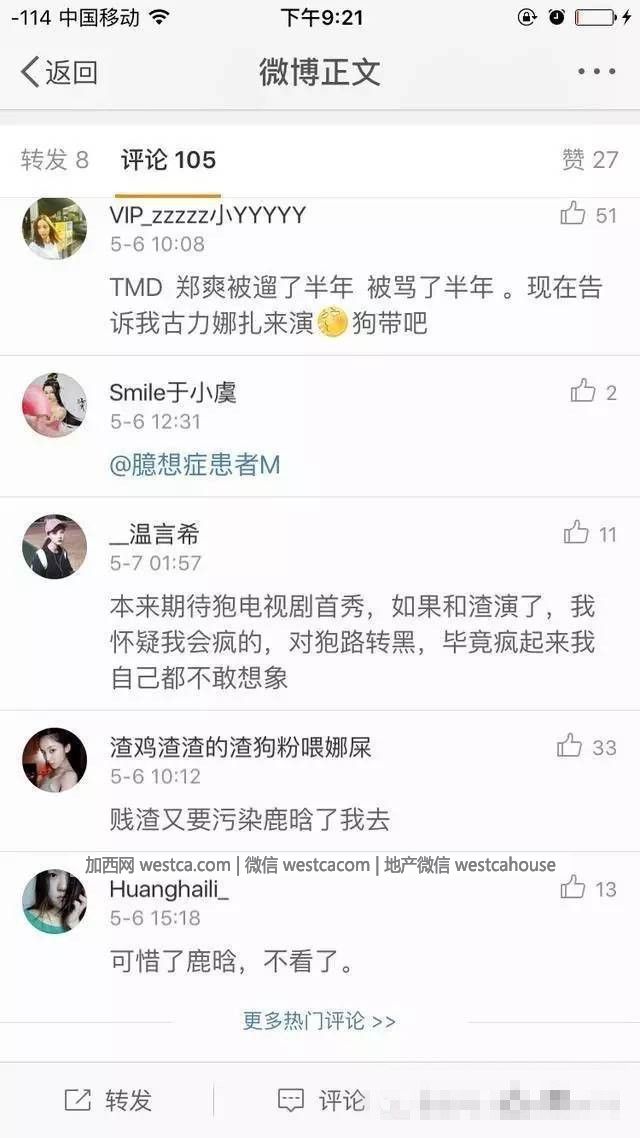Image resolution: width=640 pixels, height=1138 pixels.
Task: Go back using the 返回 button
Action: [x=58, y=72]
